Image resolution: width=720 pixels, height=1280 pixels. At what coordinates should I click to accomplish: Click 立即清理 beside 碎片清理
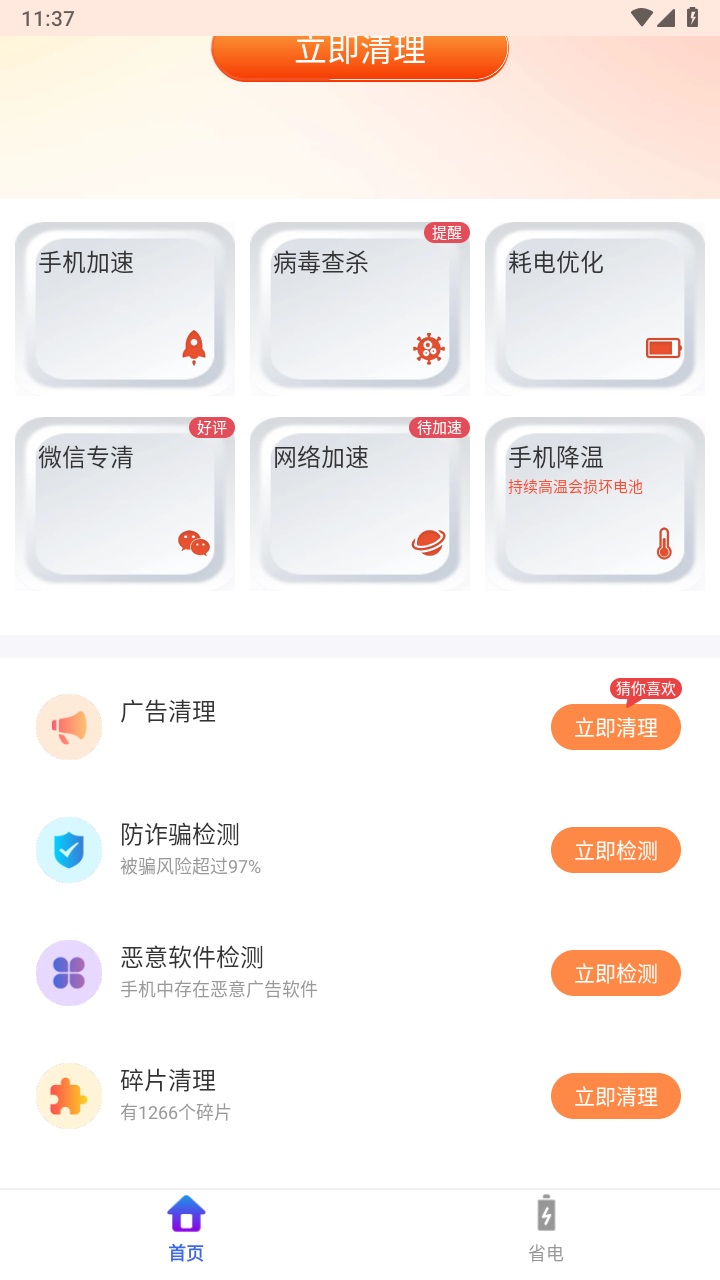pos(615,1095)
